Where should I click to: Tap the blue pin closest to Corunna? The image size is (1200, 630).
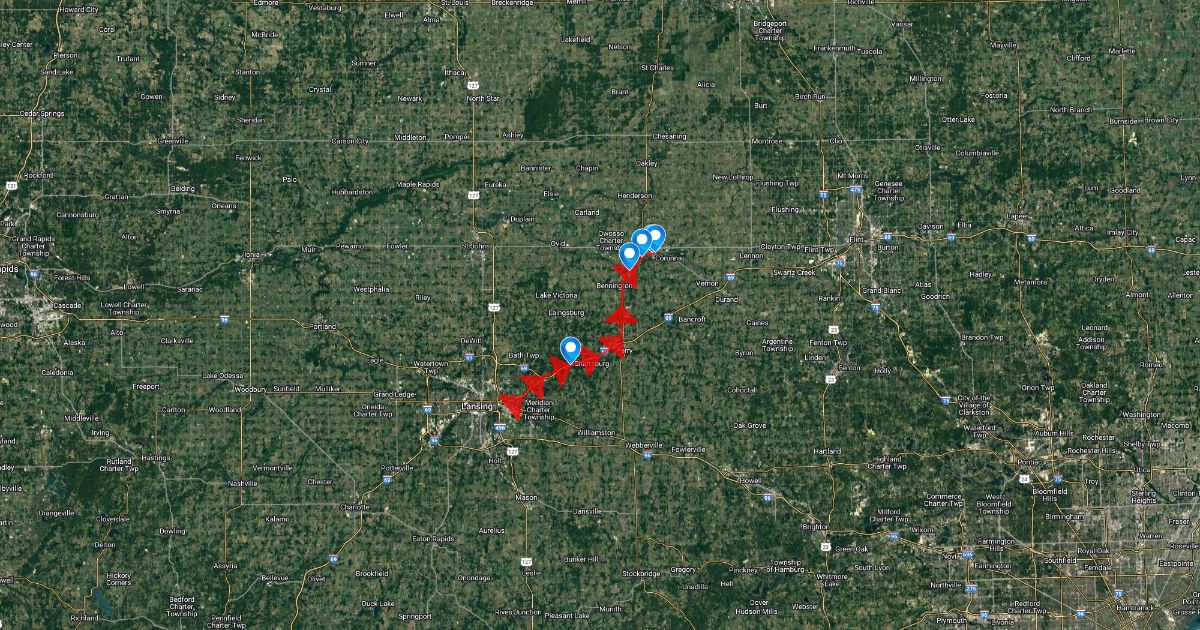coord(656,236)
